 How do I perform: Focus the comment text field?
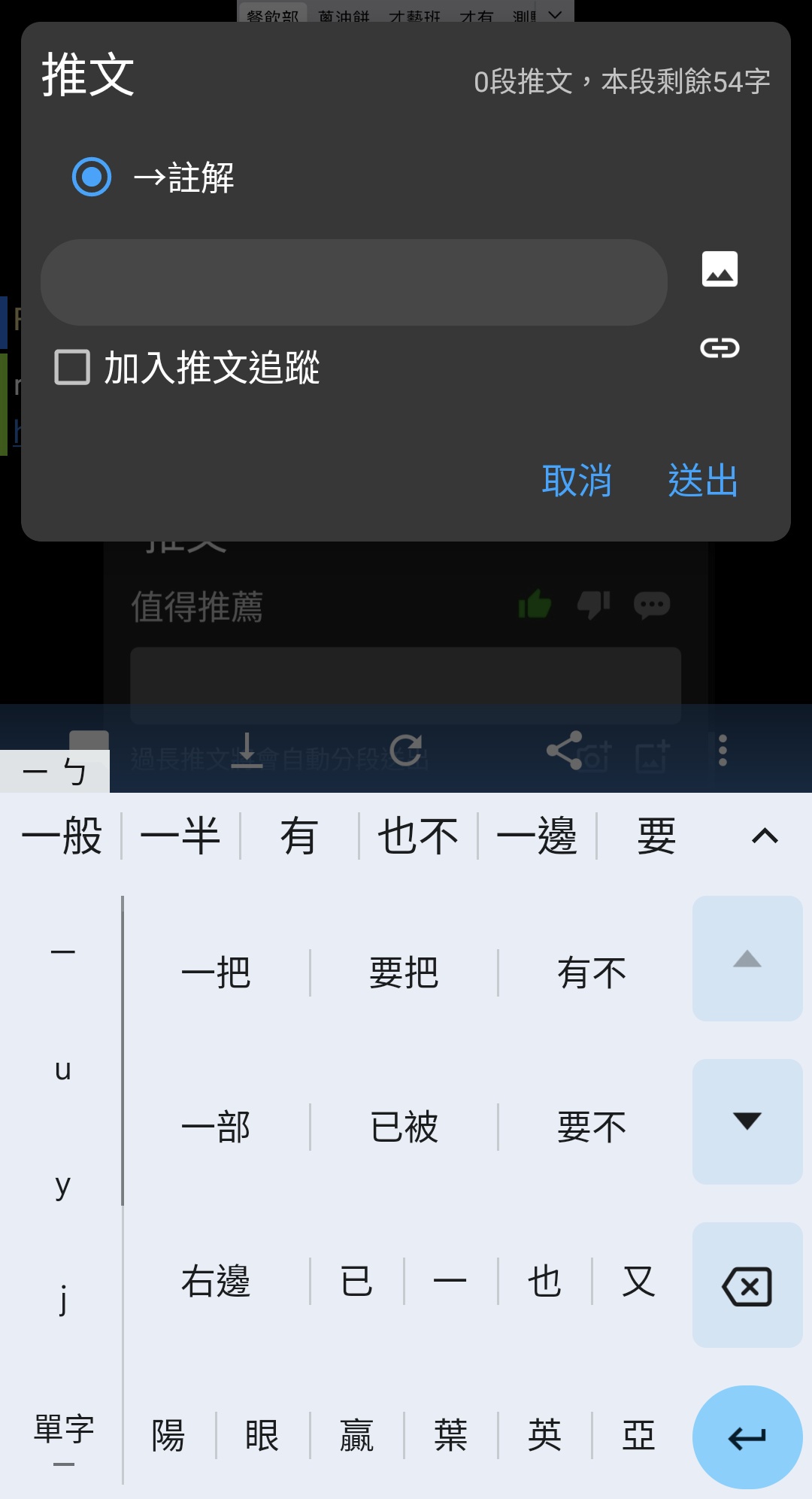353,283
